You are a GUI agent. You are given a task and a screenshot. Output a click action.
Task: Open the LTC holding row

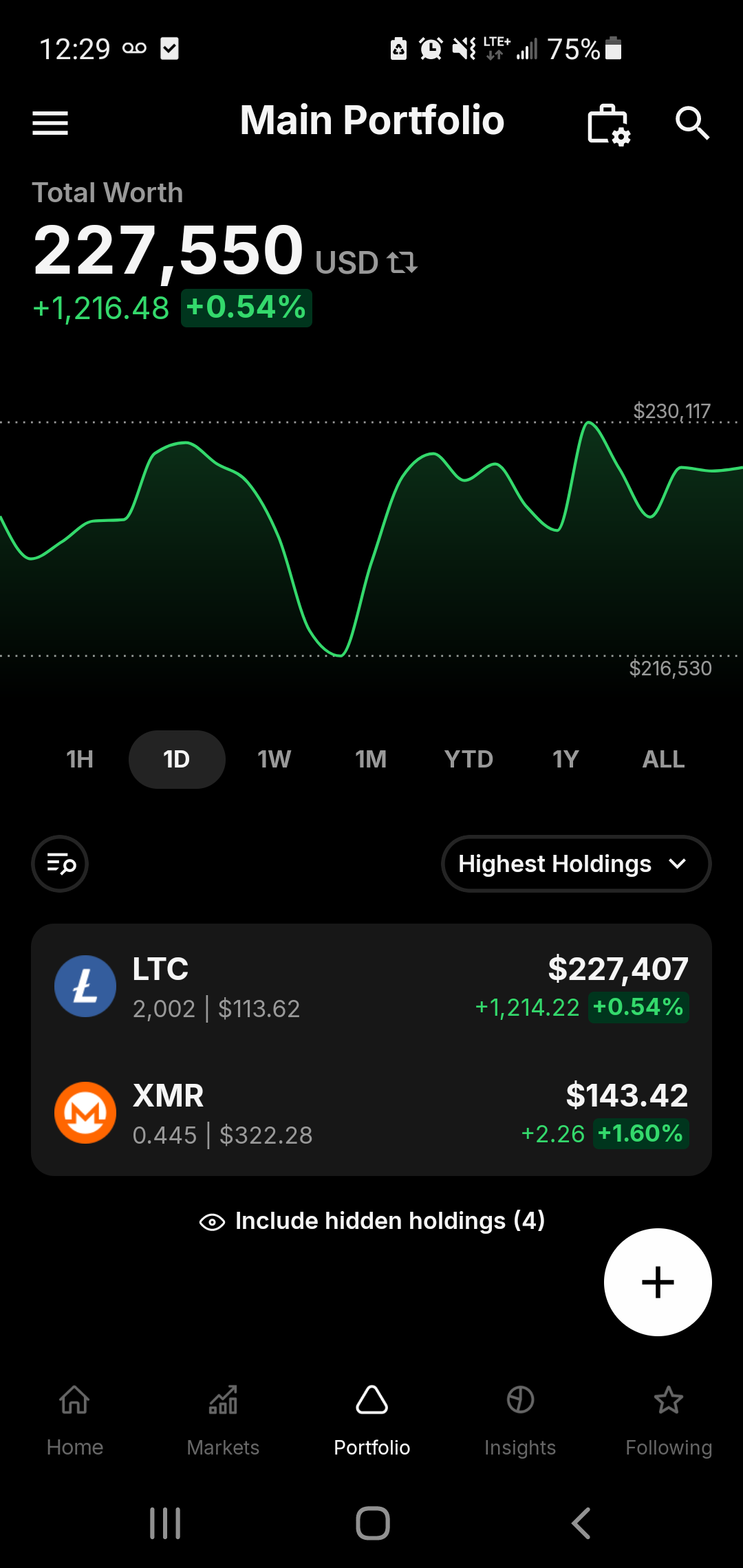coord(371,988)
